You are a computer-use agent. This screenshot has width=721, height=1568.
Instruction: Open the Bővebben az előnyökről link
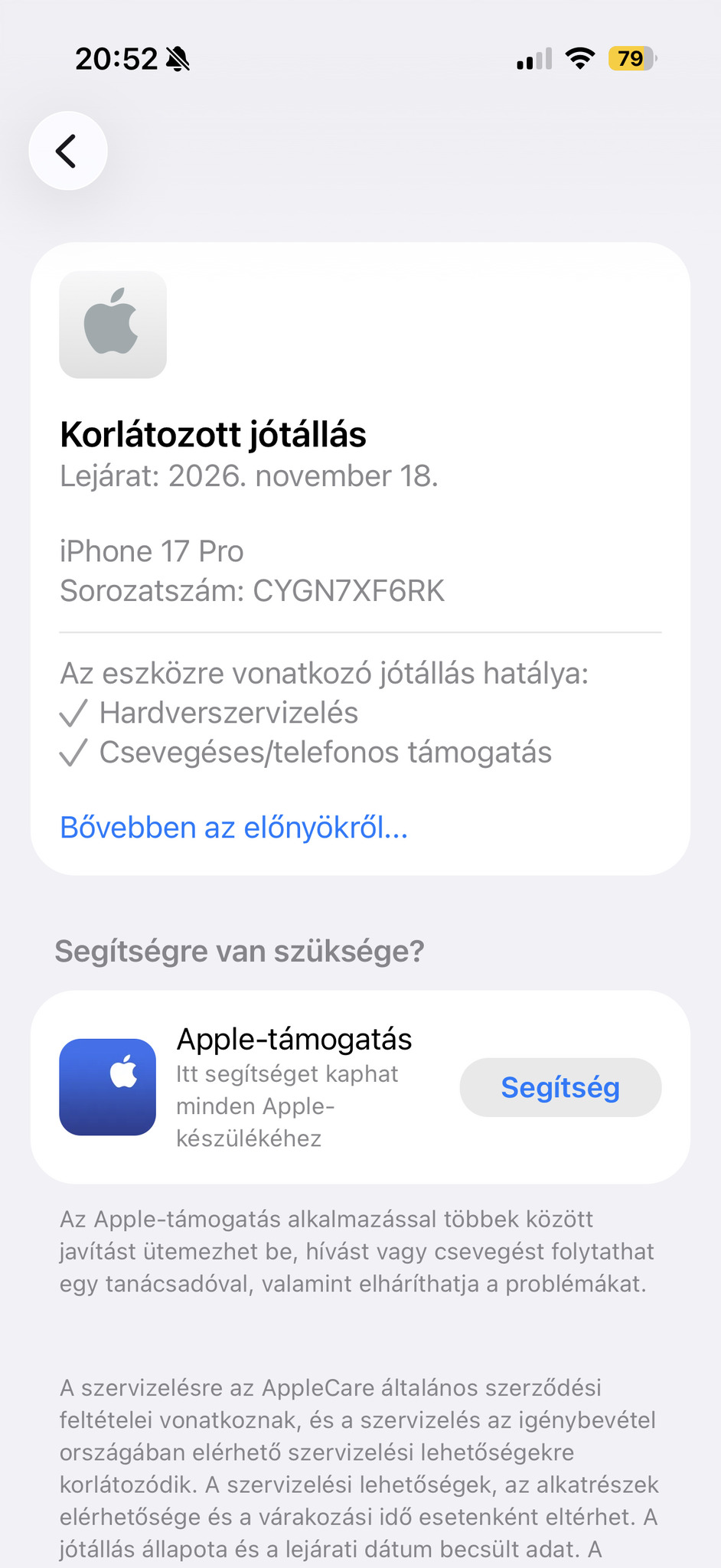tap(233, 828)
